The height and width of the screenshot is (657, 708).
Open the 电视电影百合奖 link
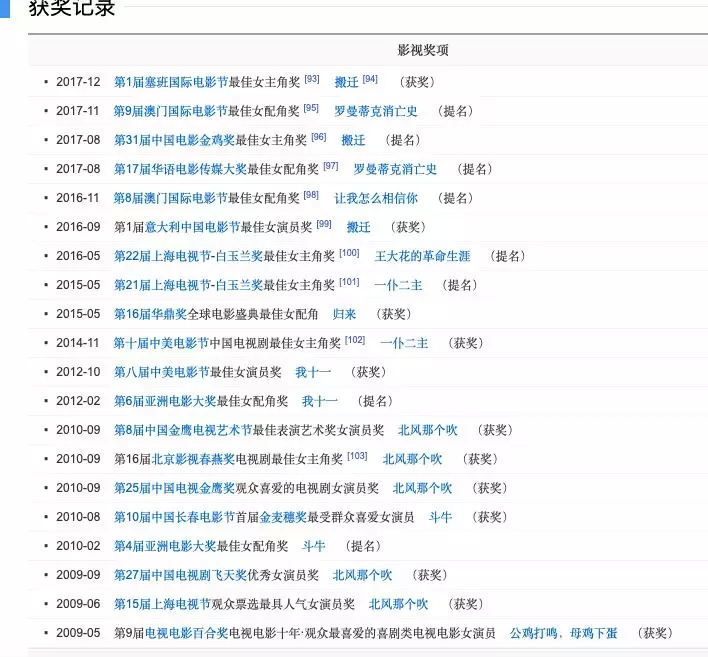click(186, 633)
